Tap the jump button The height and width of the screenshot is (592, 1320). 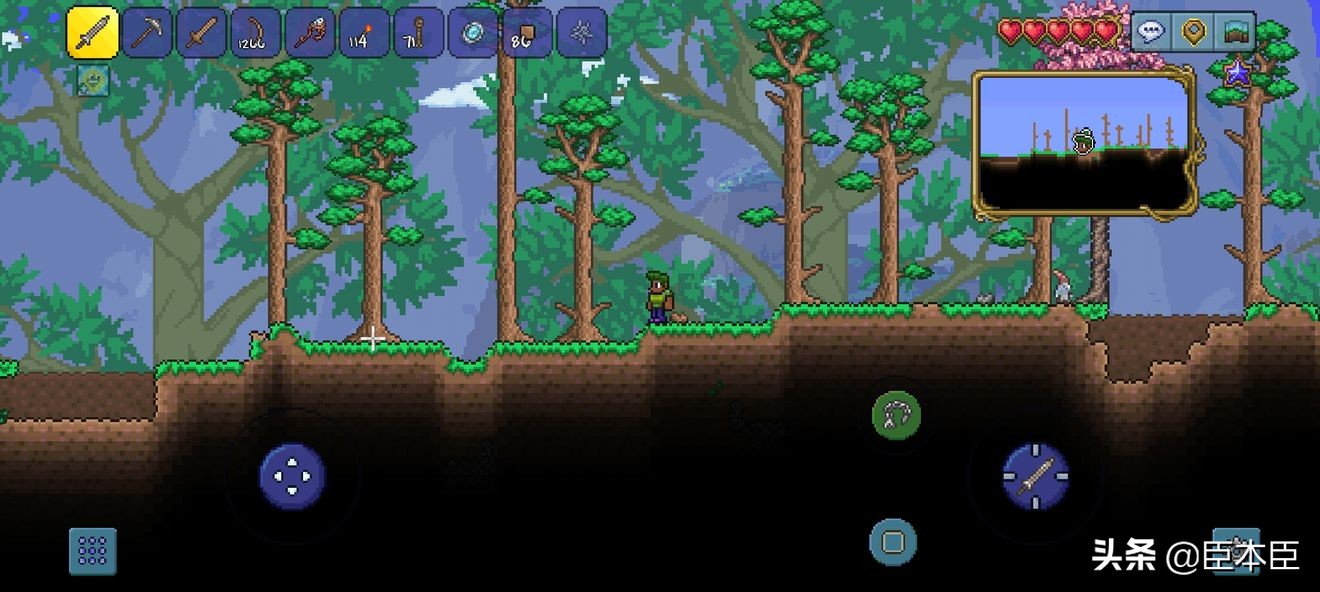[x=893, y=542]
